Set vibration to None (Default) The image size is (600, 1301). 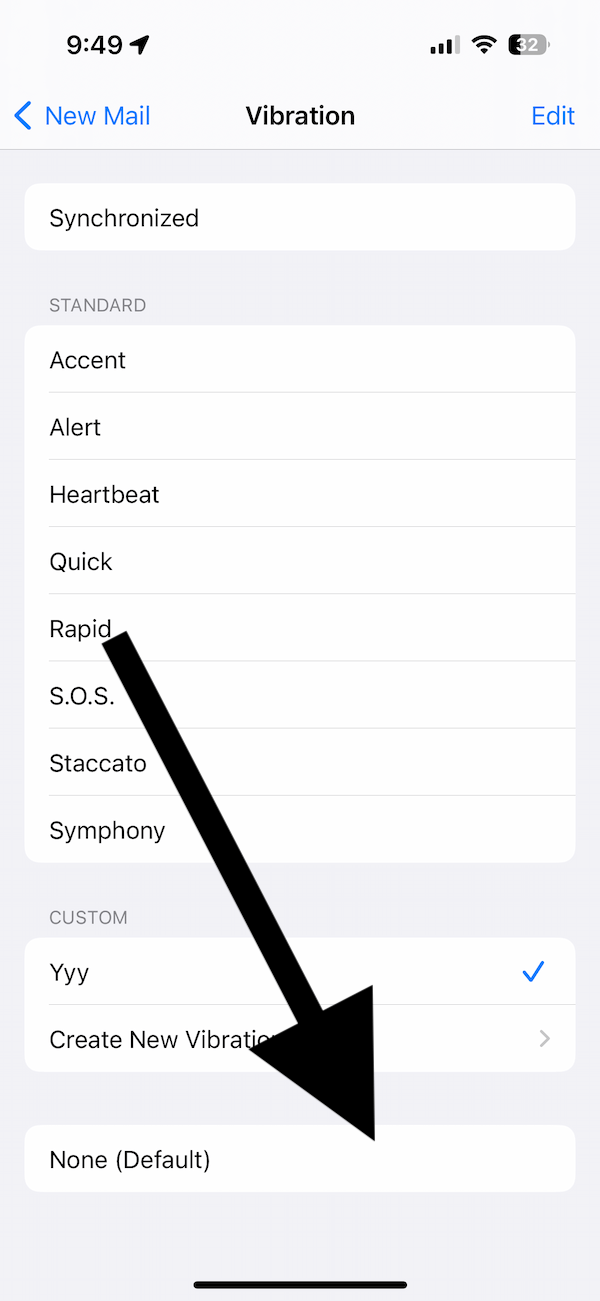click(x=300, y=1159)
